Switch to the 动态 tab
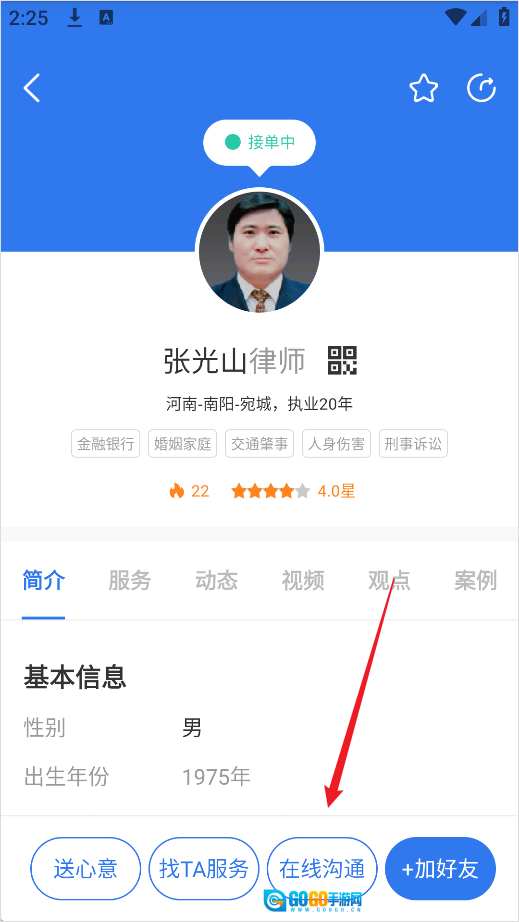This screenshot has width=519, height=922. (x=216, y=580)
